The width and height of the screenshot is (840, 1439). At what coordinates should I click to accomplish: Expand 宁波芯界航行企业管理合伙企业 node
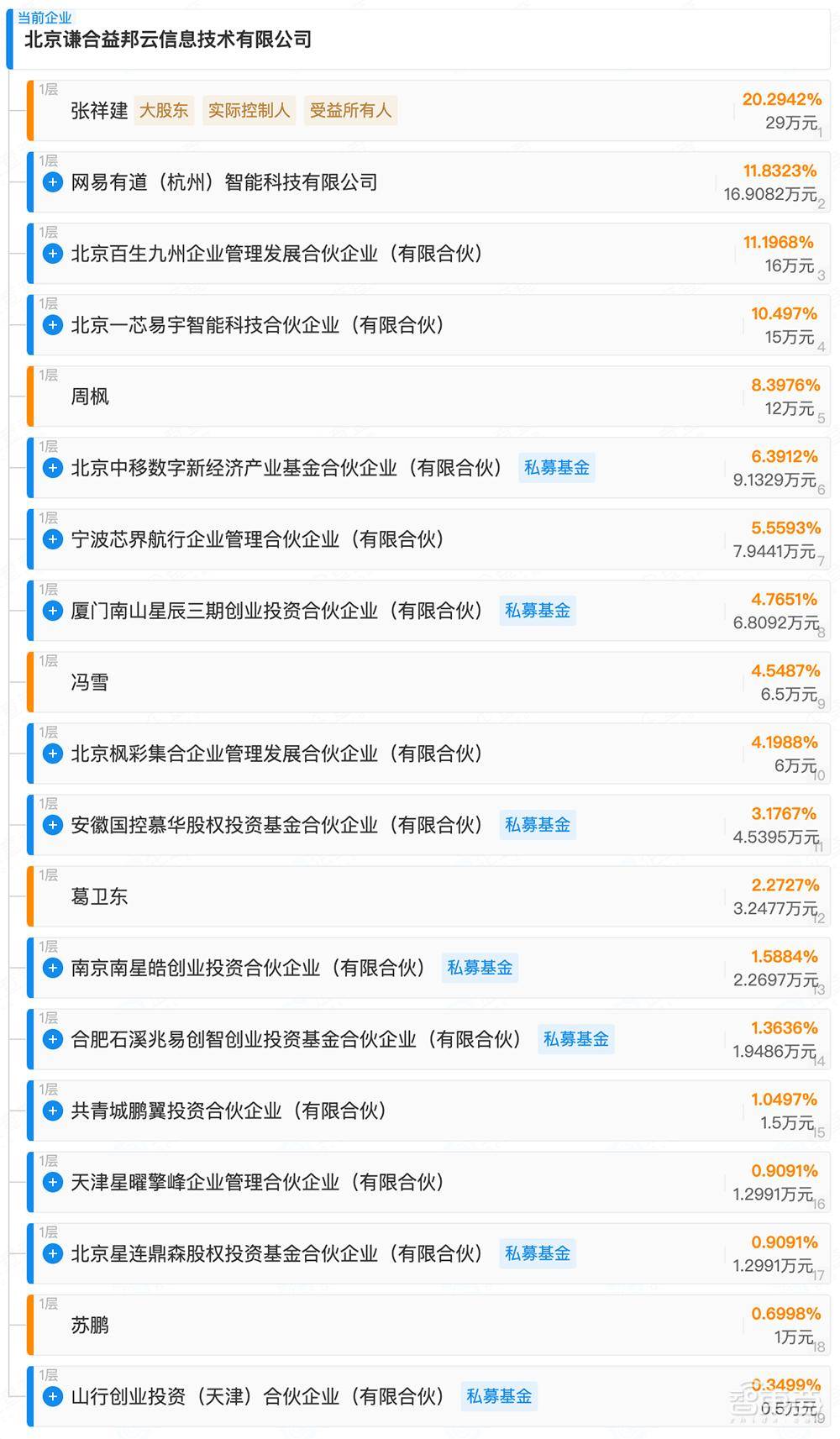[x=53, y=539]
